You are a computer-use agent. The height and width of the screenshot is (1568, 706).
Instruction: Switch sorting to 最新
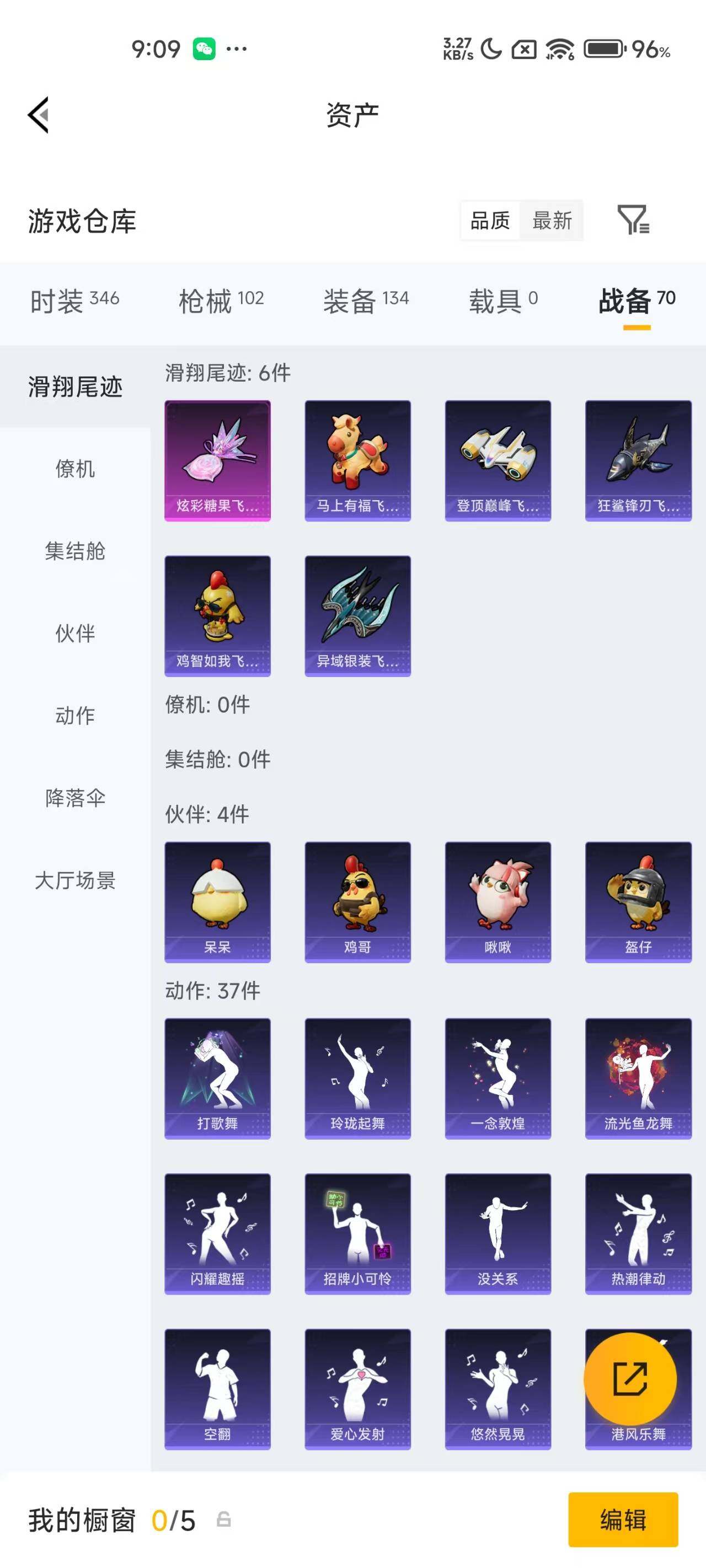(x=551, y=221)
